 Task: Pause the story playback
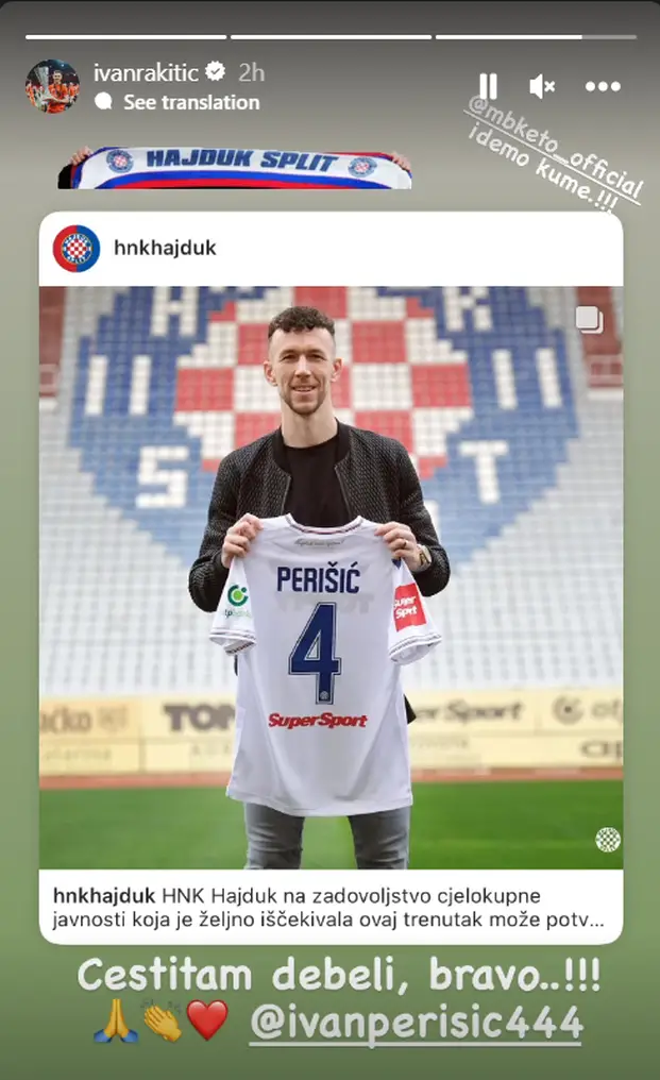(487, 87)
